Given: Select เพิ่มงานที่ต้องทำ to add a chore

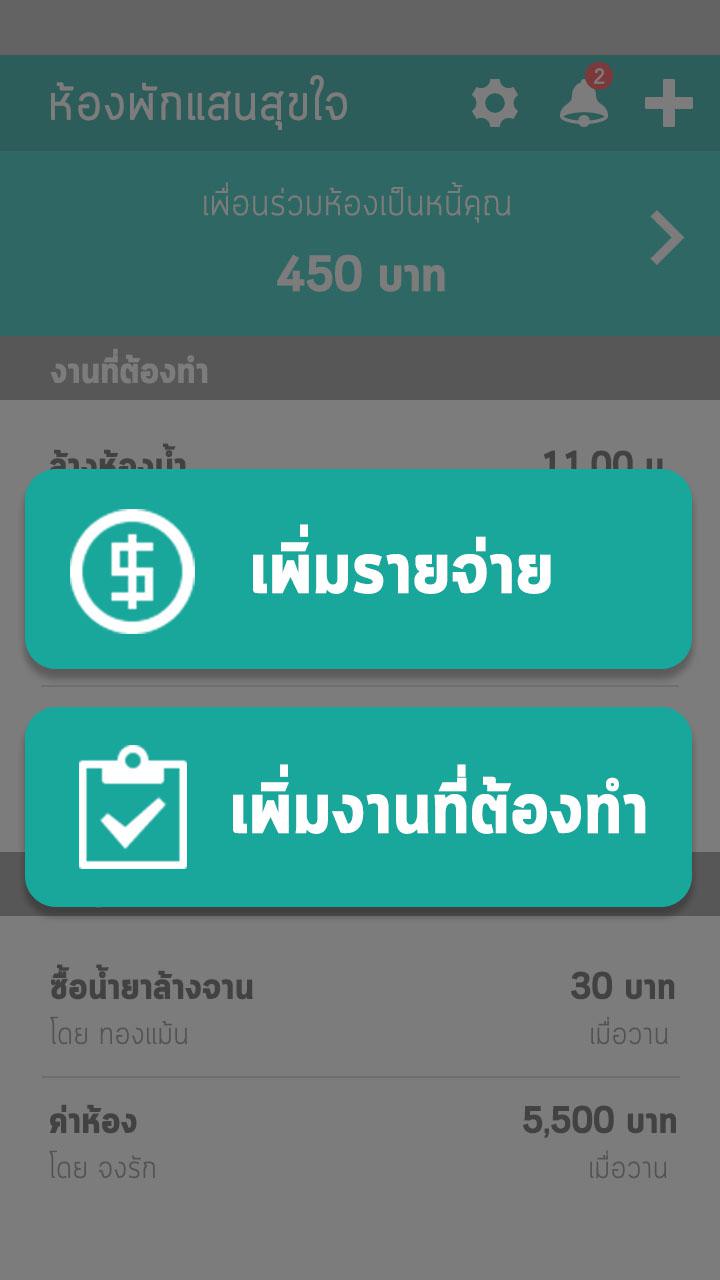Looking at the screenshot, I should pyautogui.click(x=358, y=807).
